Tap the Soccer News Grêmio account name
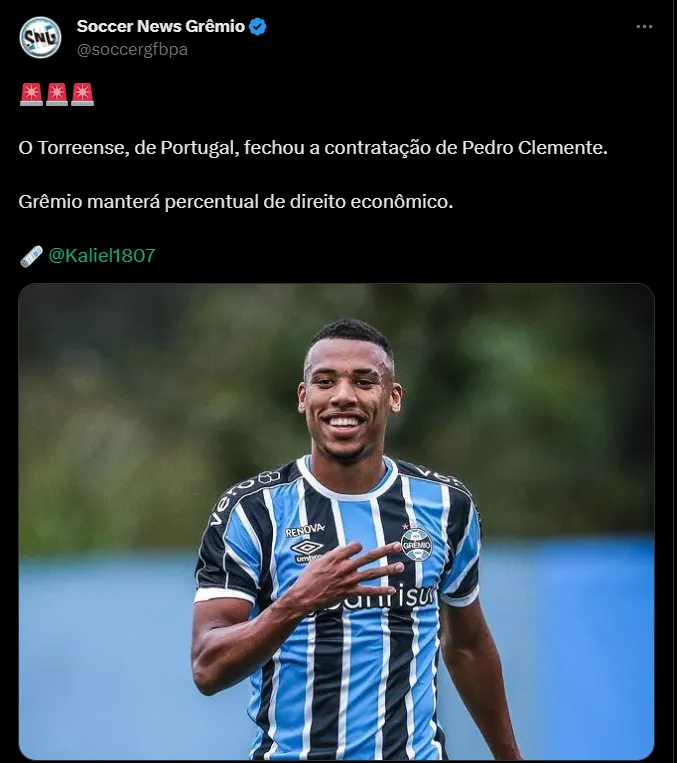This screenshot has width=677, height=763. tap(160, 26)
